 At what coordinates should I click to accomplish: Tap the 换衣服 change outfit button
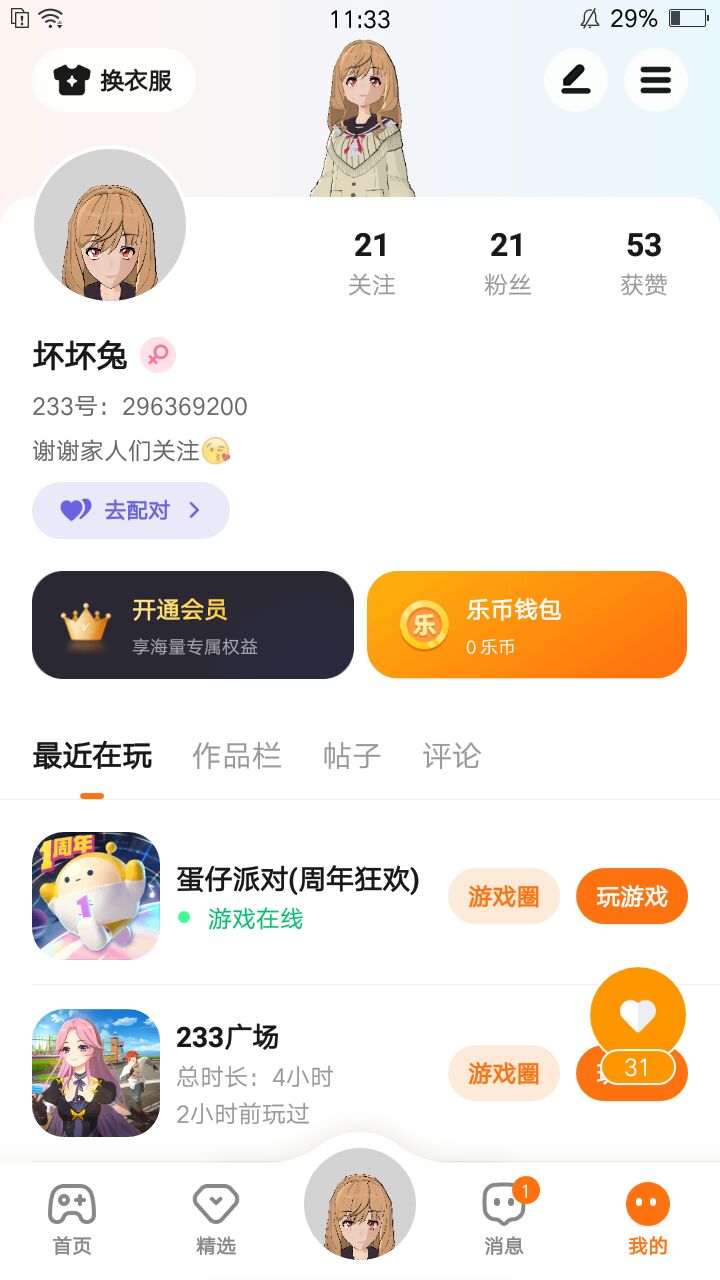coord(114,80)
